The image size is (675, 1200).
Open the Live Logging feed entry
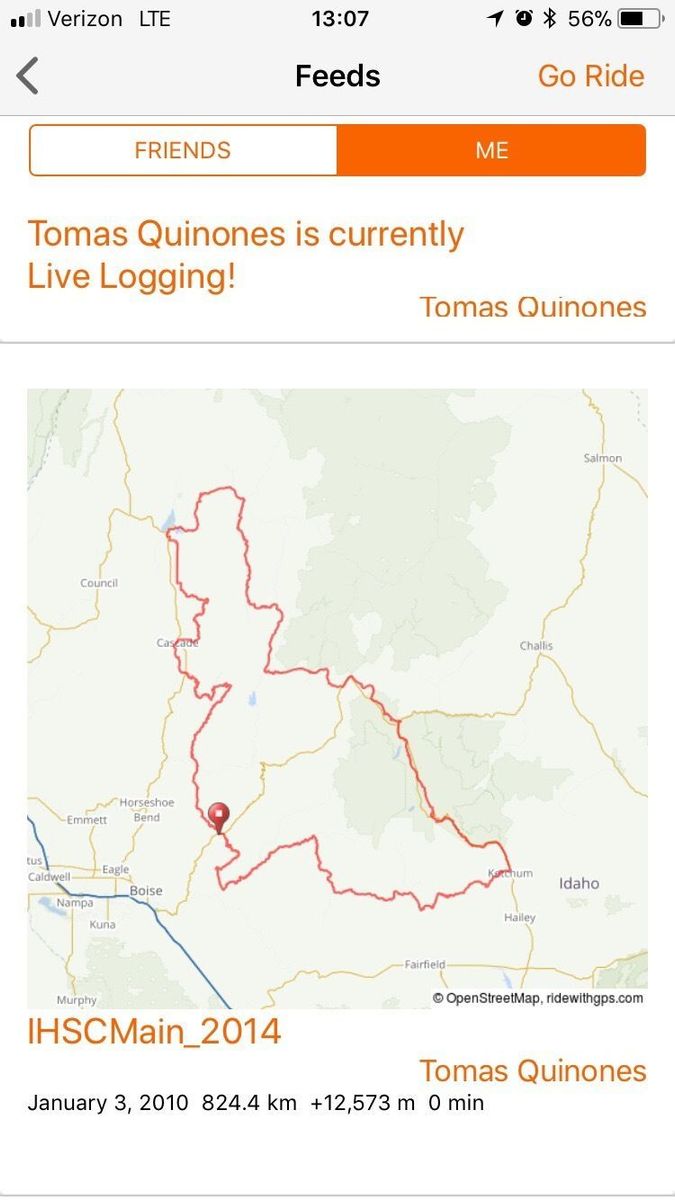[x=246, y=254]
